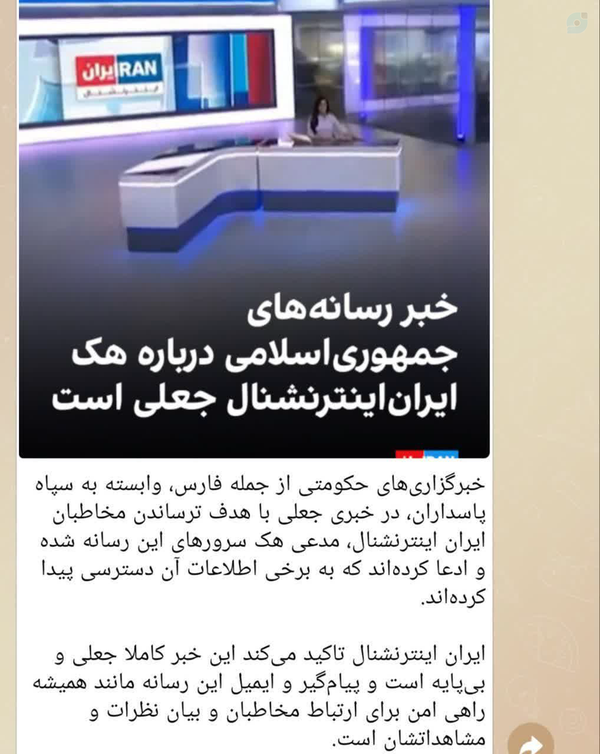Open the Iran International studio image

coord(254,228)
